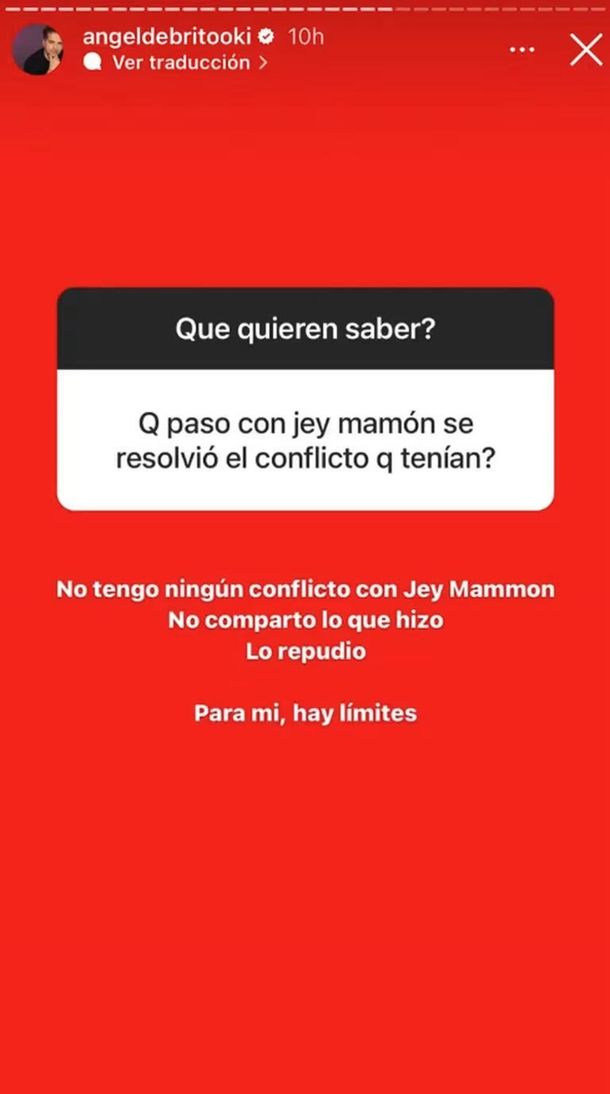Open angeldebritooki's profile picture
The image size is (610, 1094).
(x=38, y=49)
